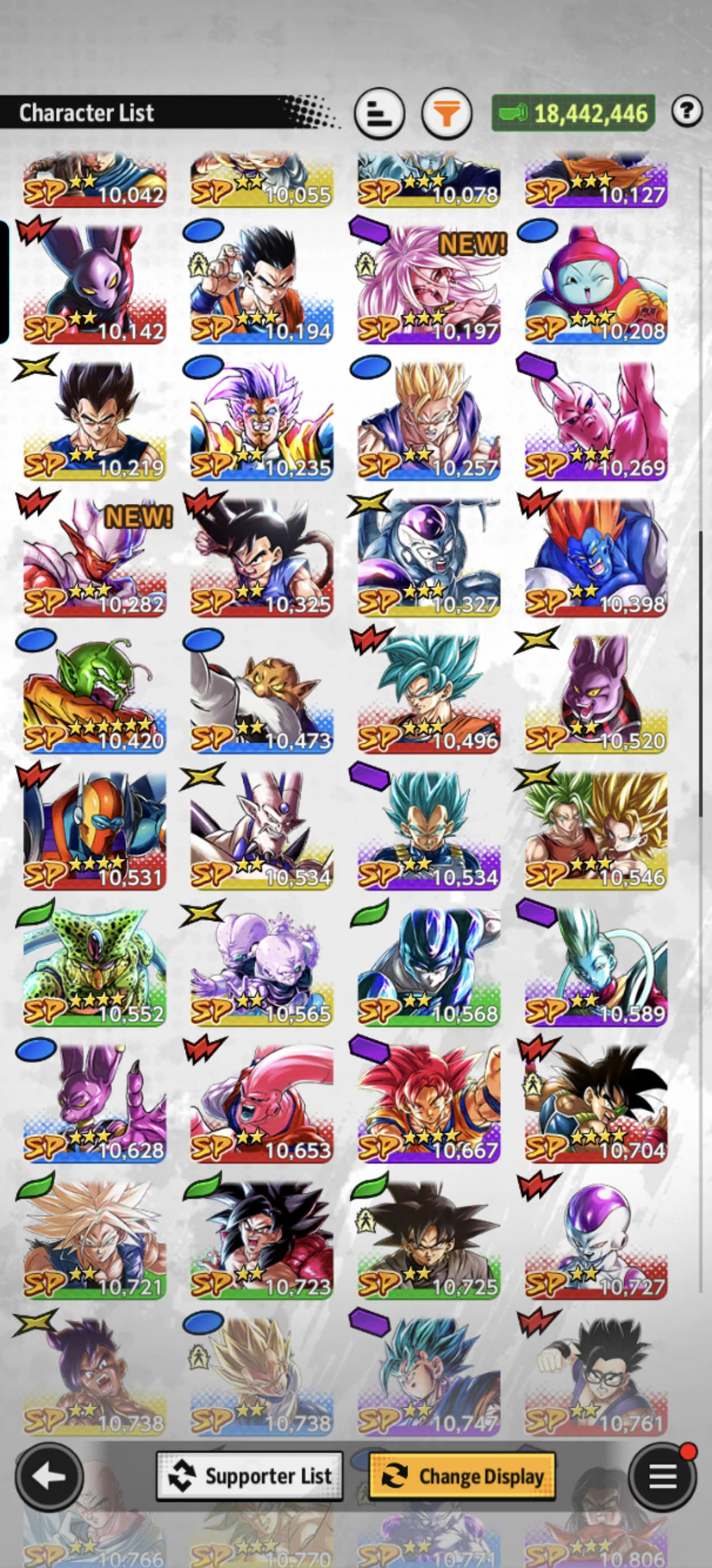Open Supporter List
Image resolution: width=712 pixels, height=1568 pixels.
tap(250, 1476)
